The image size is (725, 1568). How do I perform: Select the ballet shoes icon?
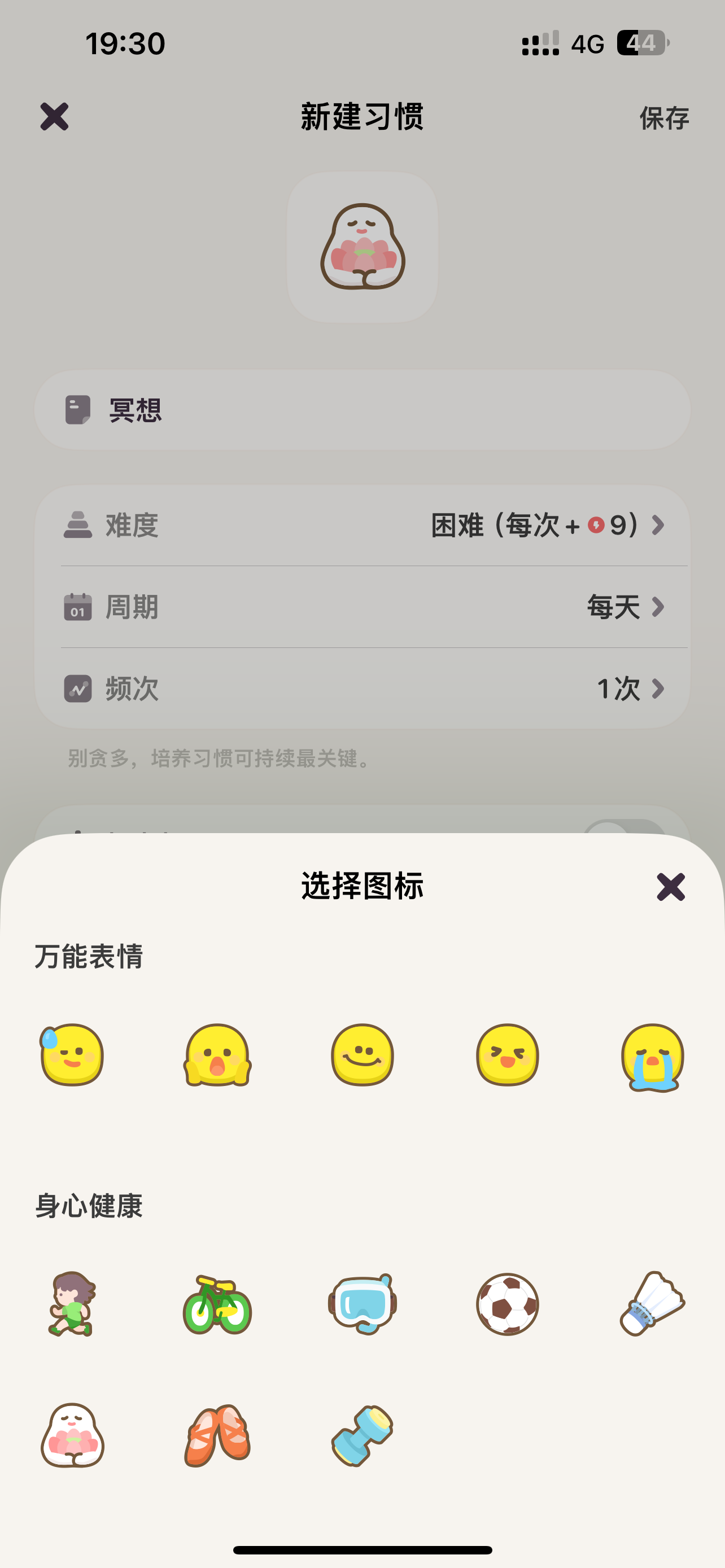pos(217,1435)
